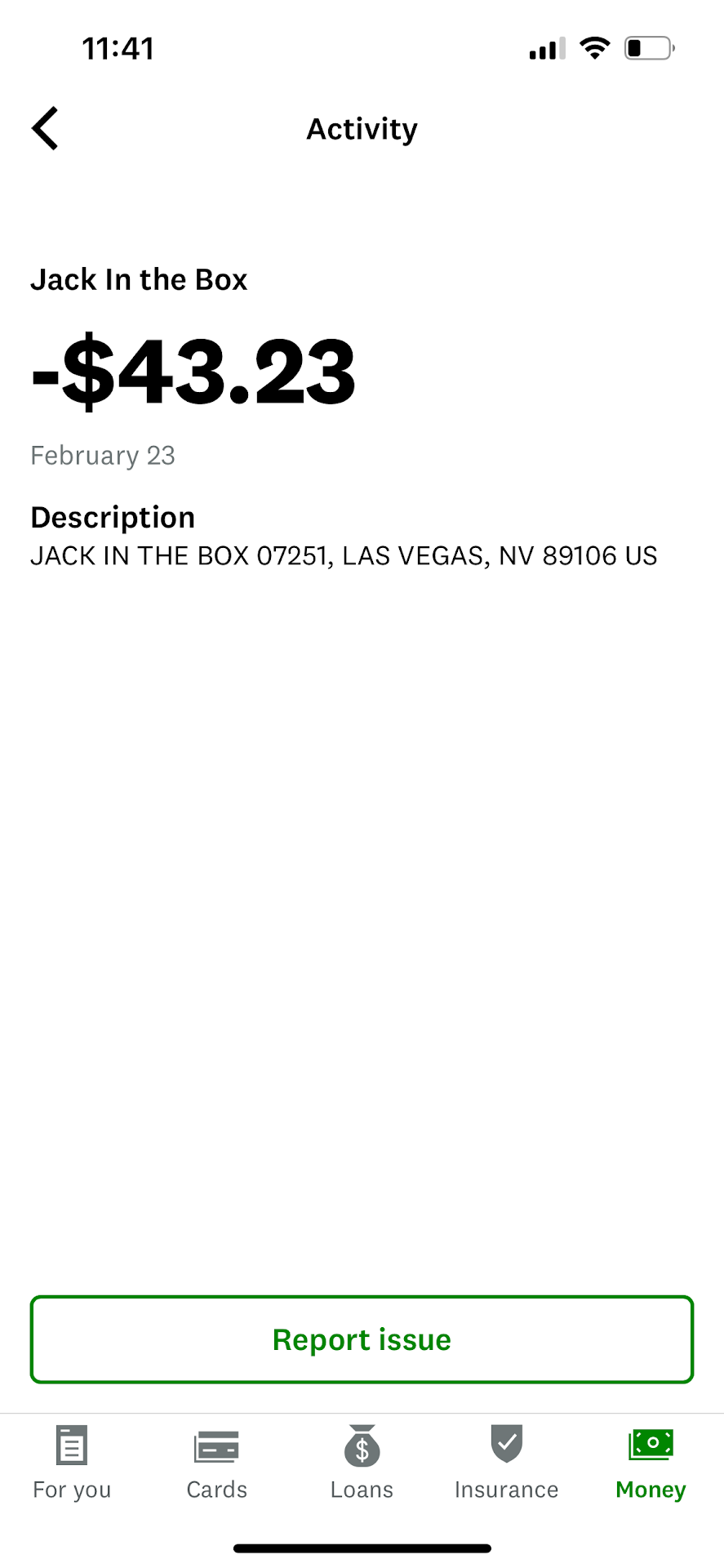Open the Cards tab
Image resolution: width=724 pixels, height=1568 pixels.
click(216, 1462)
